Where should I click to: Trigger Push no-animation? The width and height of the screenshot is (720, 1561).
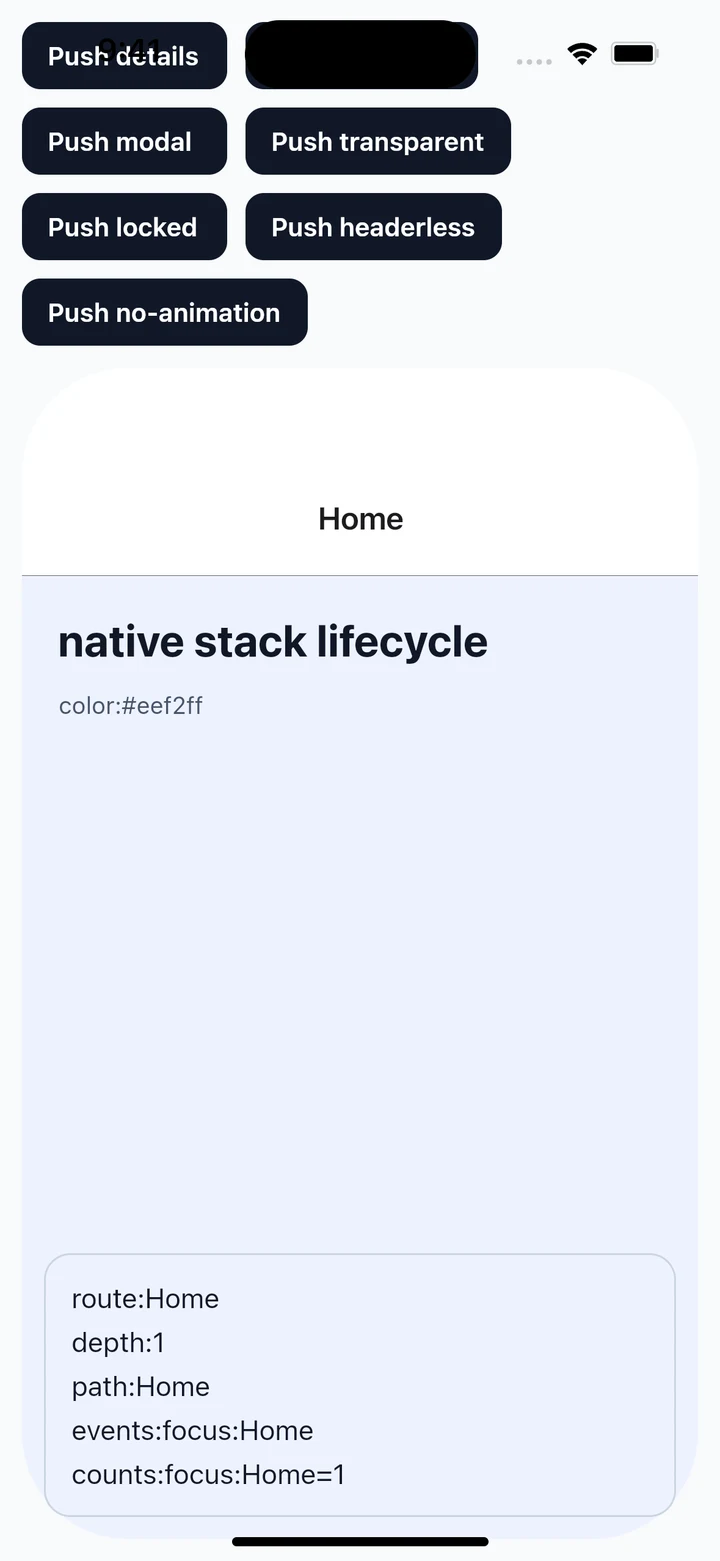[164, 312]
